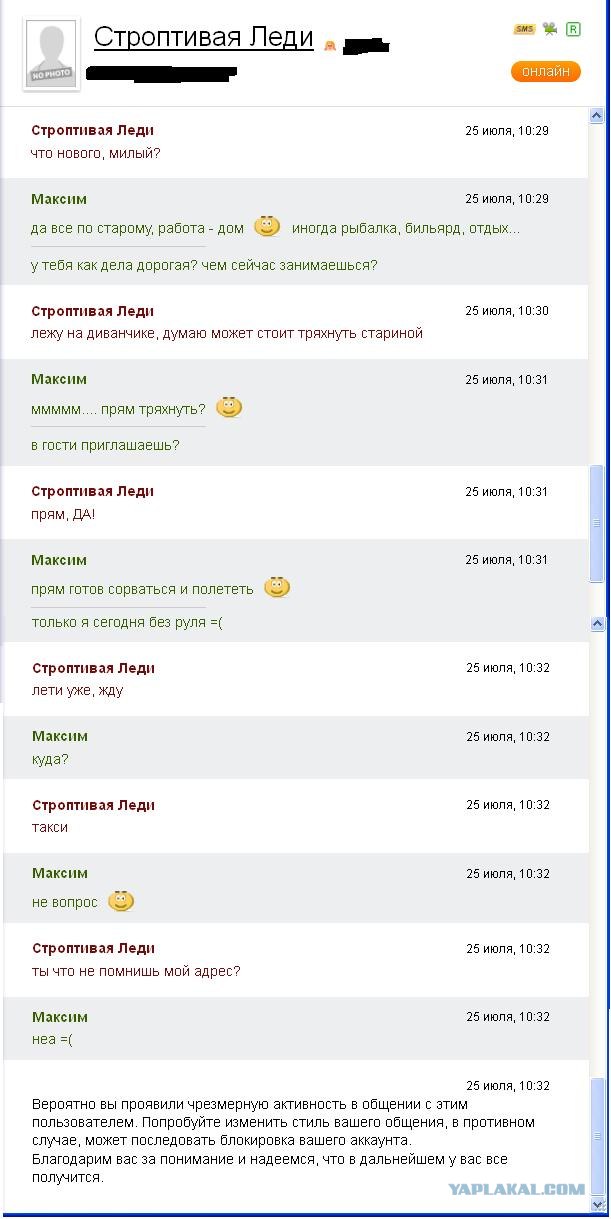611x1219 pixels.
Task: Start a video call with the camera icon
Action: click(549, 29)
